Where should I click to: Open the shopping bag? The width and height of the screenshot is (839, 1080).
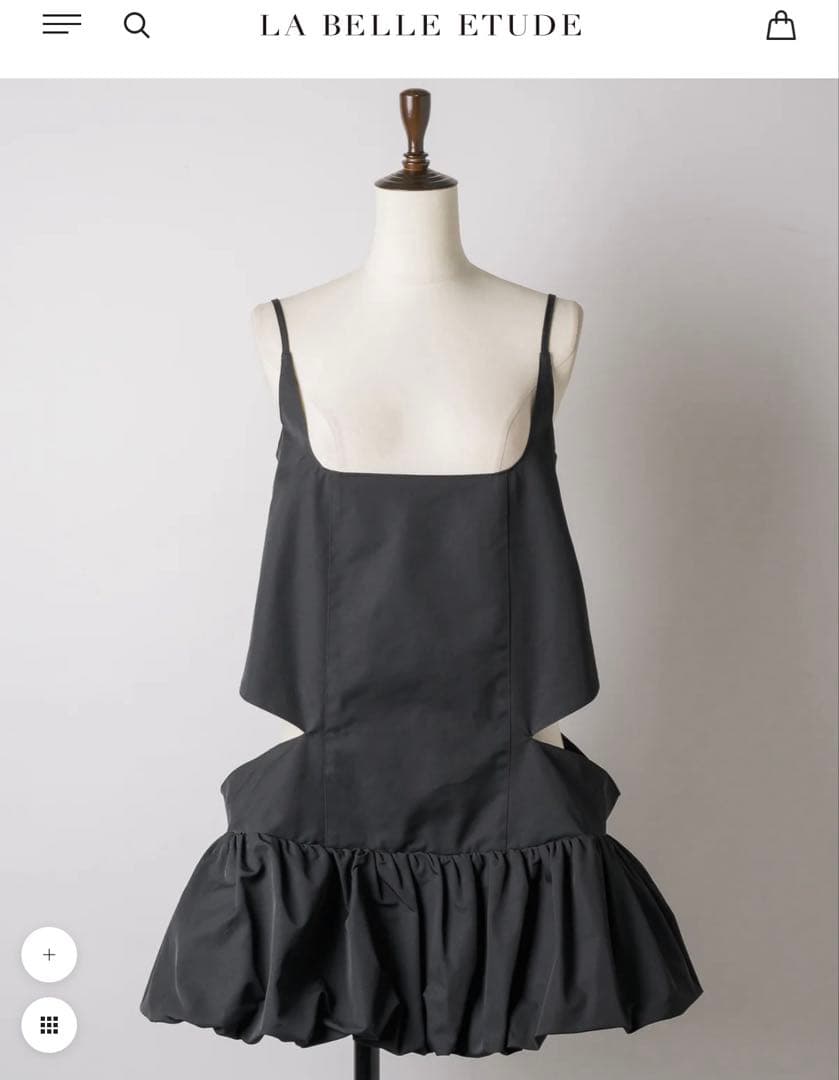(780, 25)
